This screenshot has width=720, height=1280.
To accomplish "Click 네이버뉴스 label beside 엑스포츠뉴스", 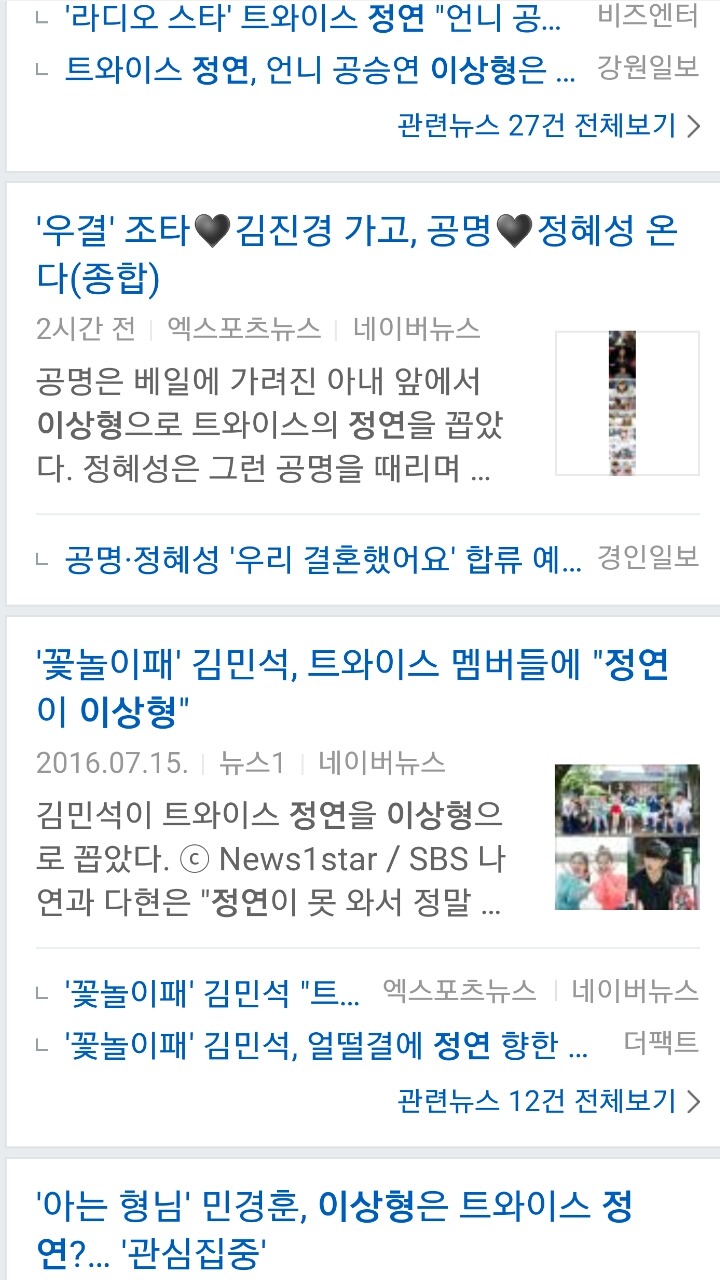I will [414, 330].
